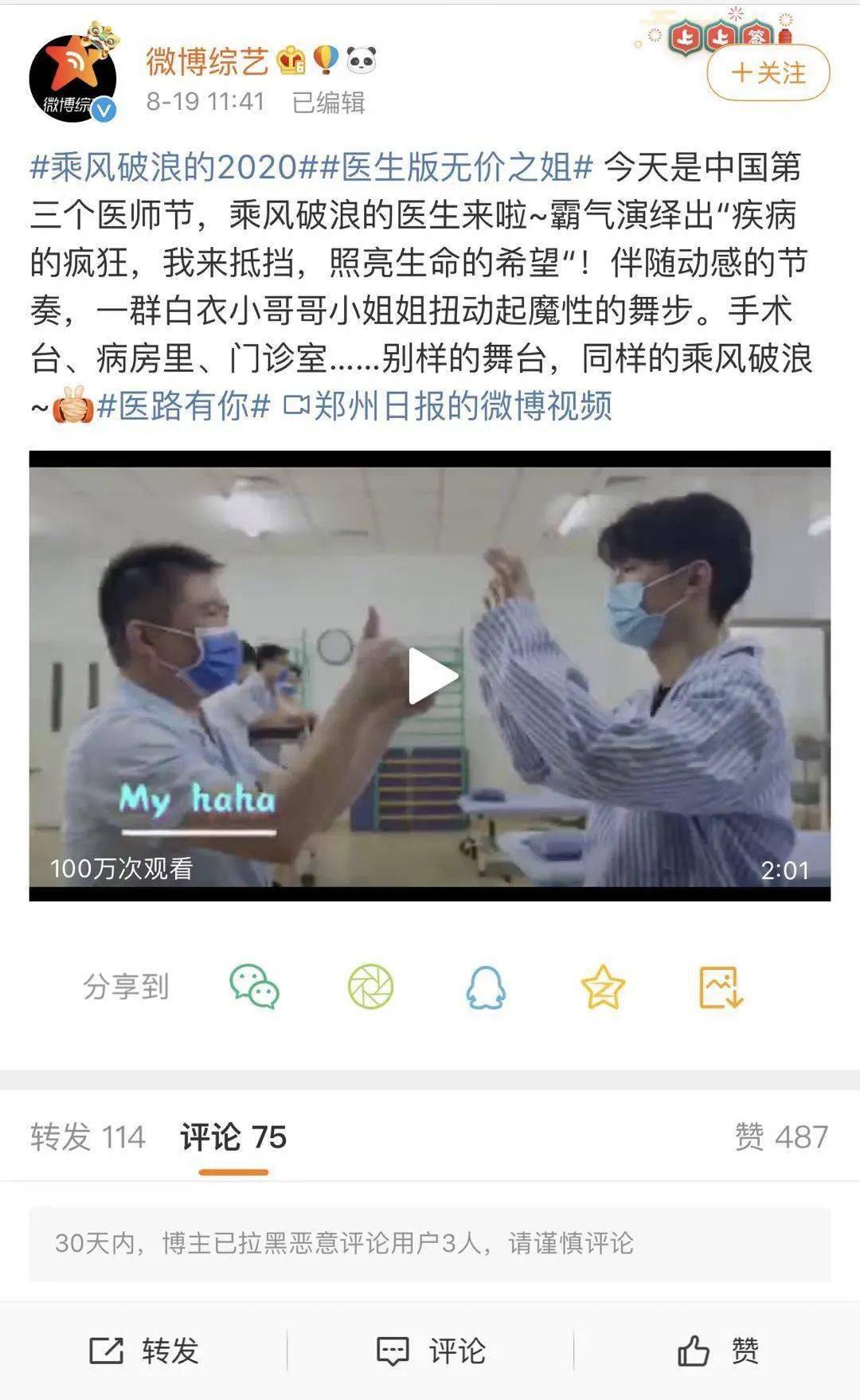Repost using the bottom 转发 button

click(143, 1351)
